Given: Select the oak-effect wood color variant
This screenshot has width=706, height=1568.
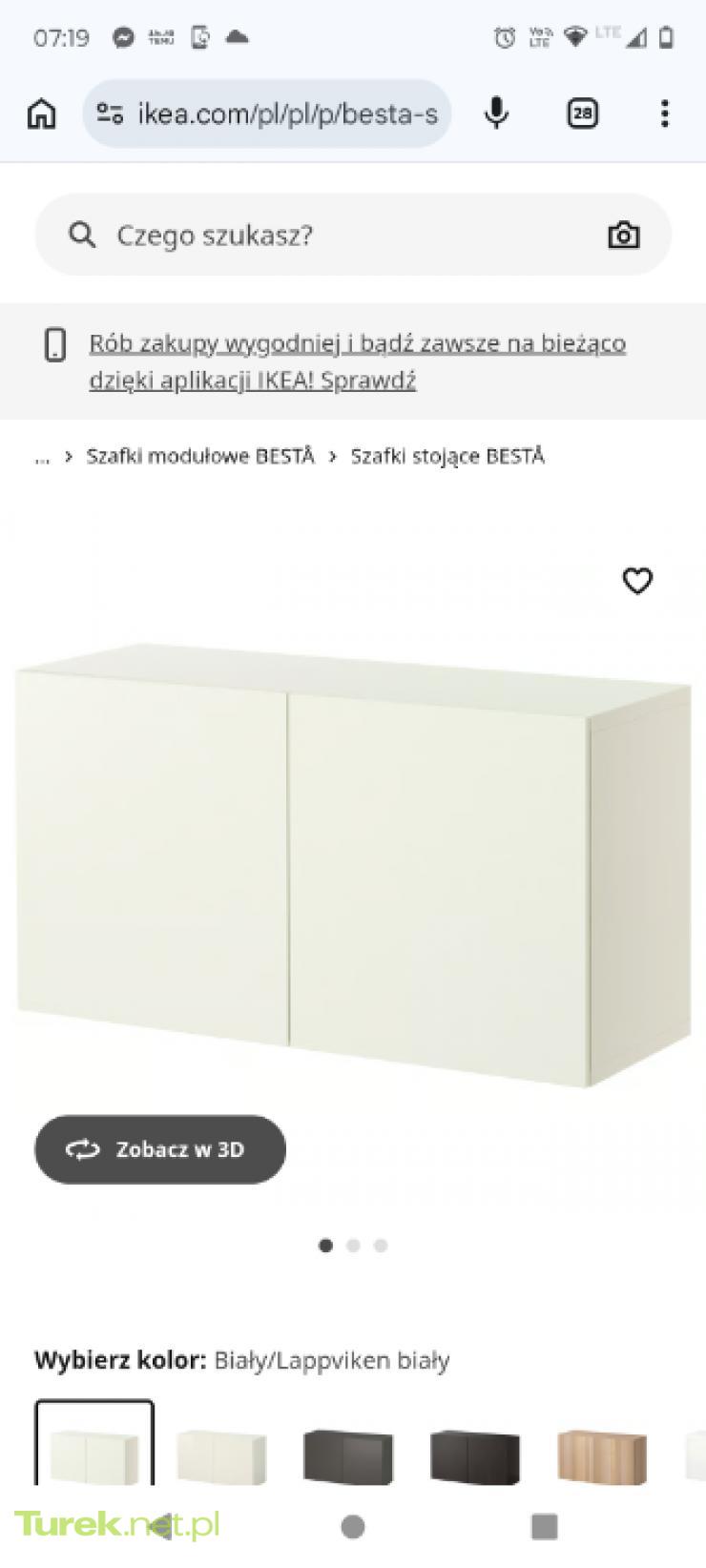Looking at the screenshot, I should coord(601,1455).
